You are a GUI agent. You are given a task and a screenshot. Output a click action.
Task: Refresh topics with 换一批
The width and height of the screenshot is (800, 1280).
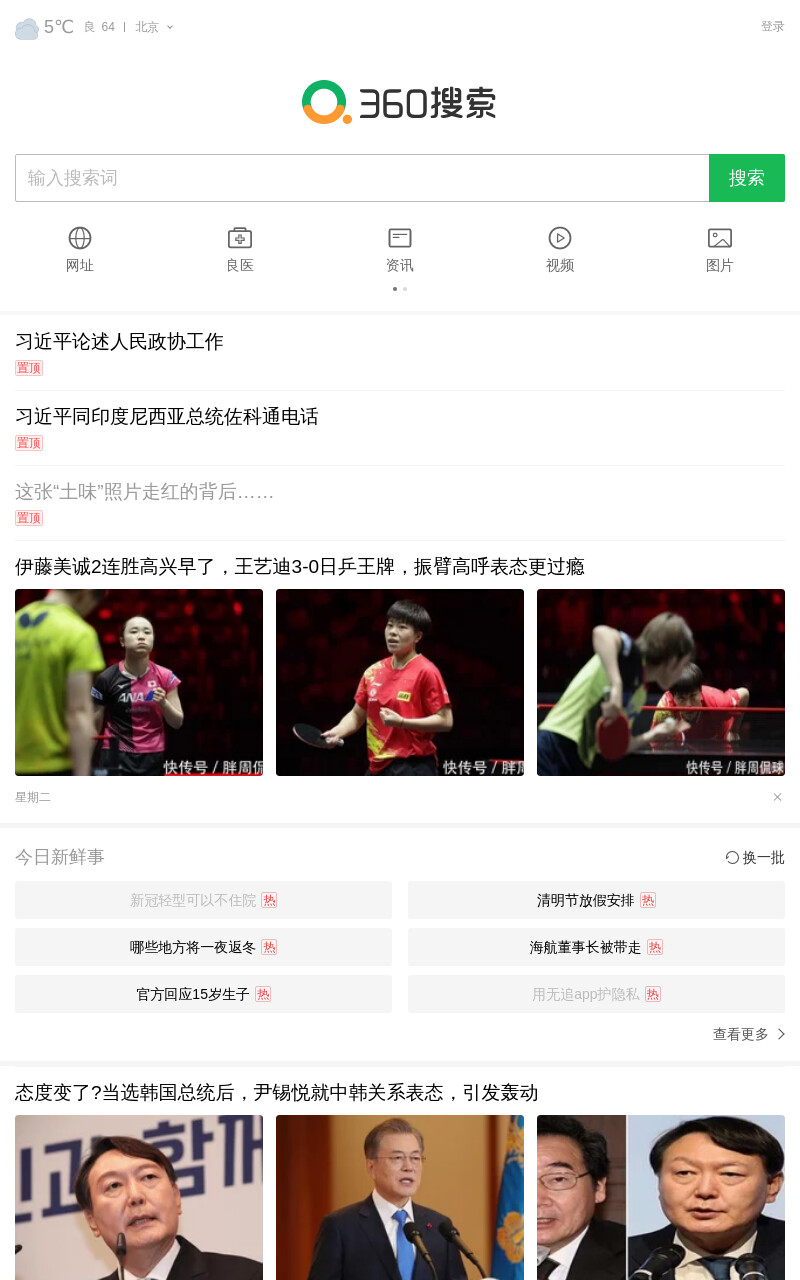click(x=755, y=857)
